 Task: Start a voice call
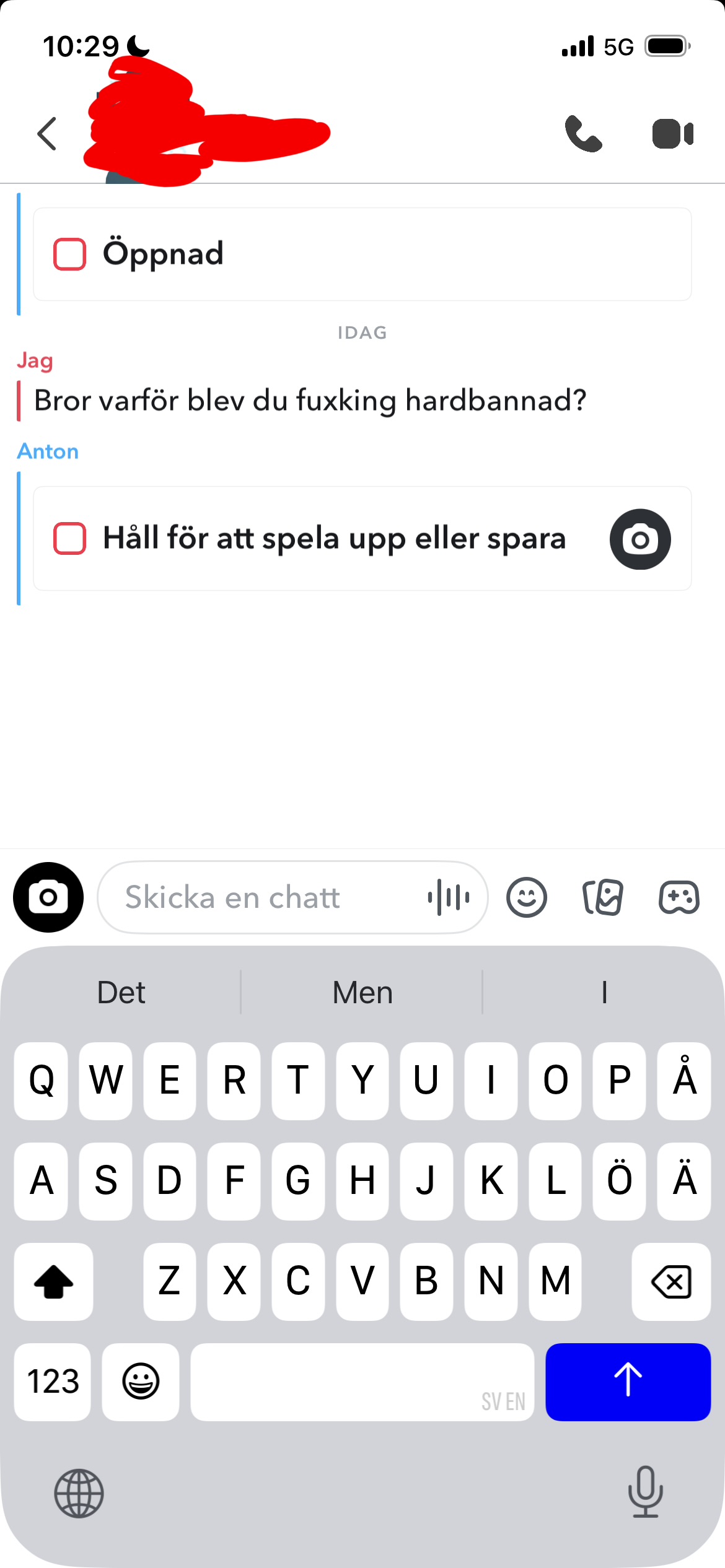click(583, 134)
